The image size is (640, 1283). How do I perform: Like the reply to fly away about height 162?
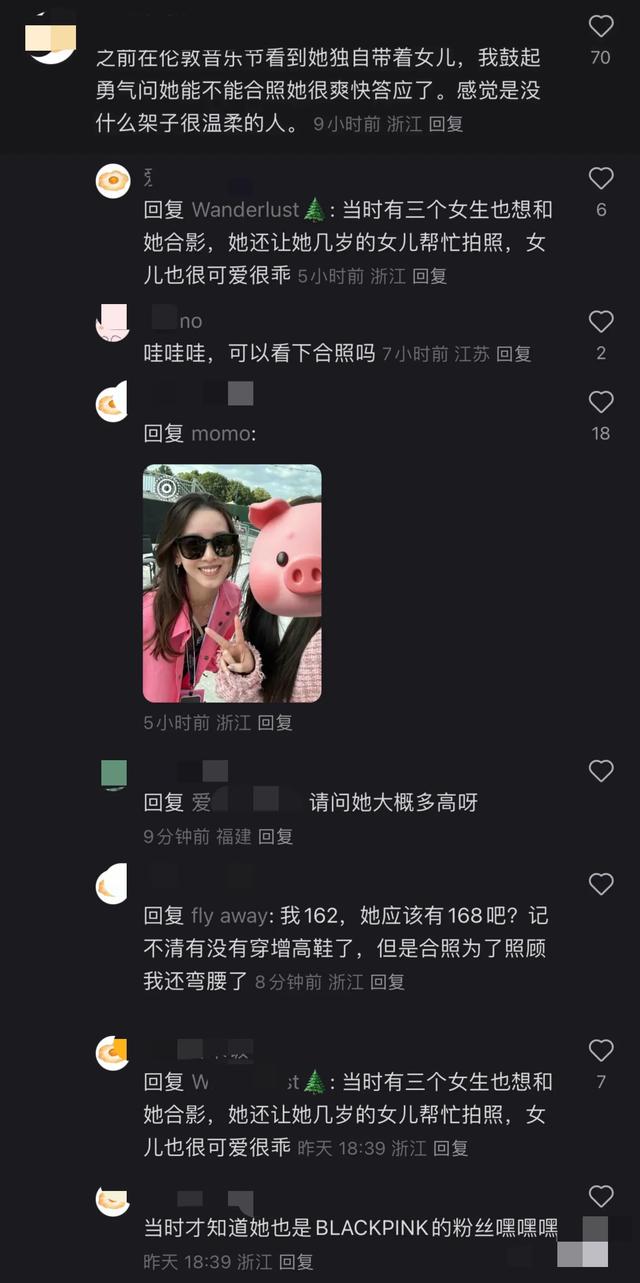point(600,884)
